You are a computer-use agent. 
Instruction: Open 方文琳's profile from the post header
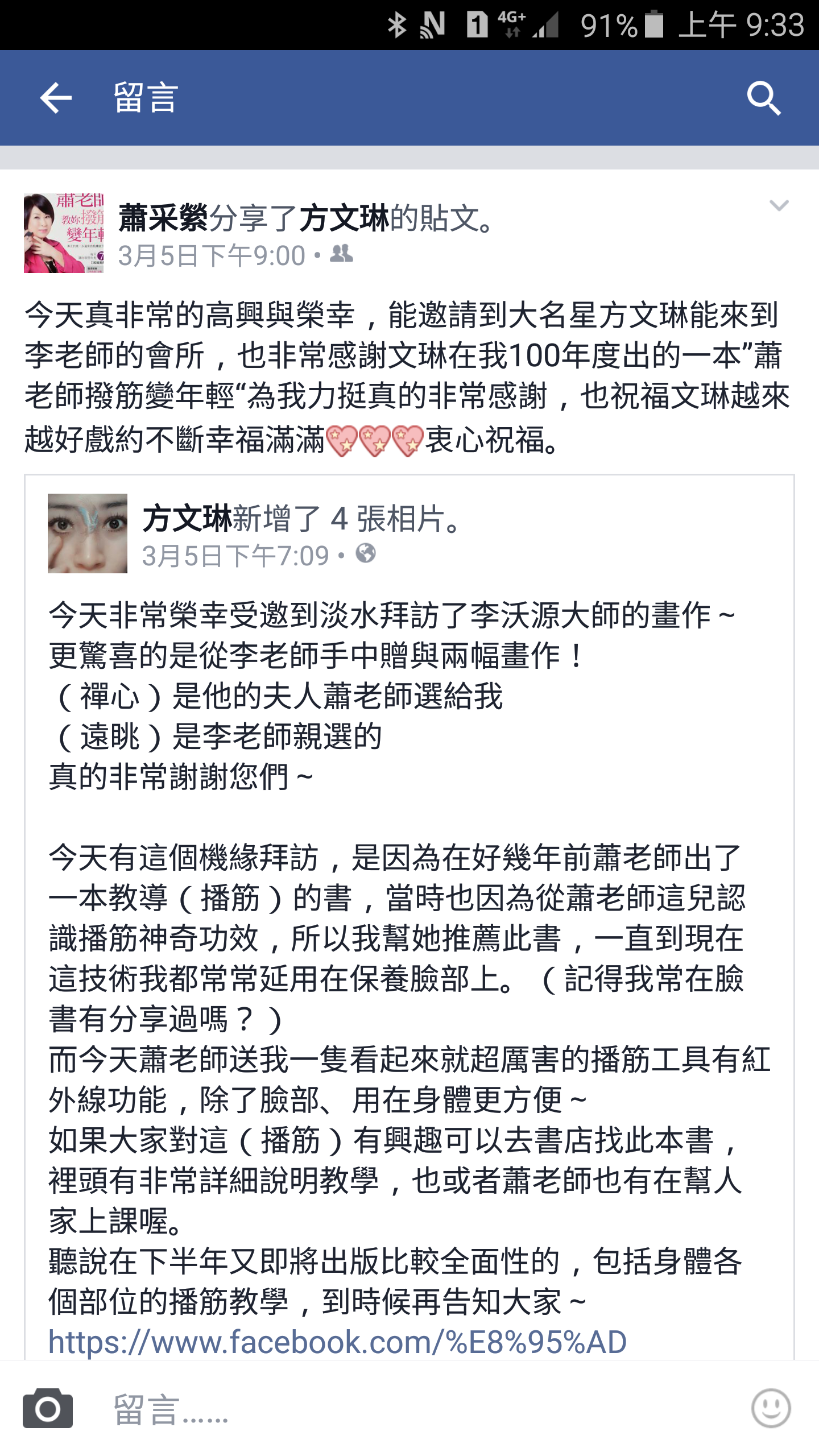point(344,218)
